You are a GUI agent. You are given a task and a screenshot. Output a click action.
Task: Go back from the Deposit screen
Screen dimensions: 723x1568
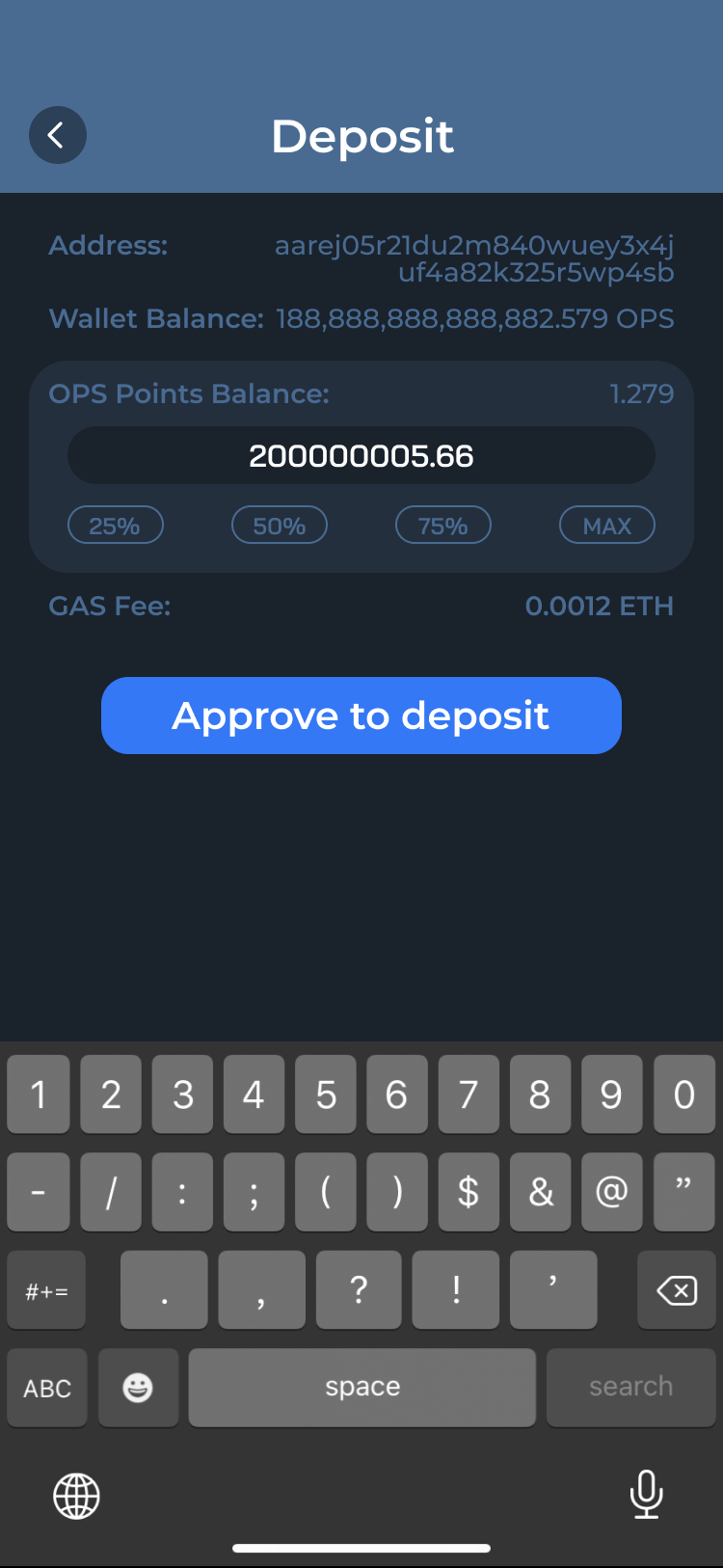(58, 135)
